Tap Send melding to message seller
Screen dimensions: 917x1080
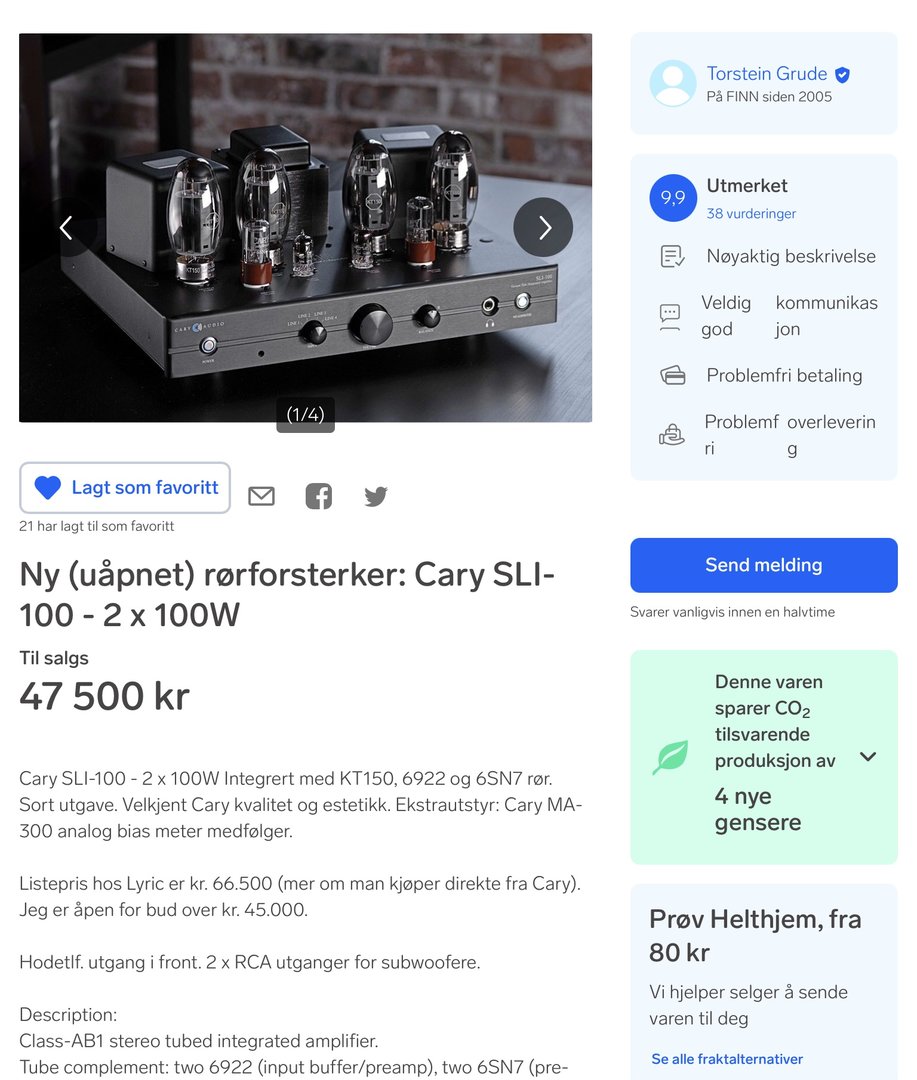pos(763,565)
